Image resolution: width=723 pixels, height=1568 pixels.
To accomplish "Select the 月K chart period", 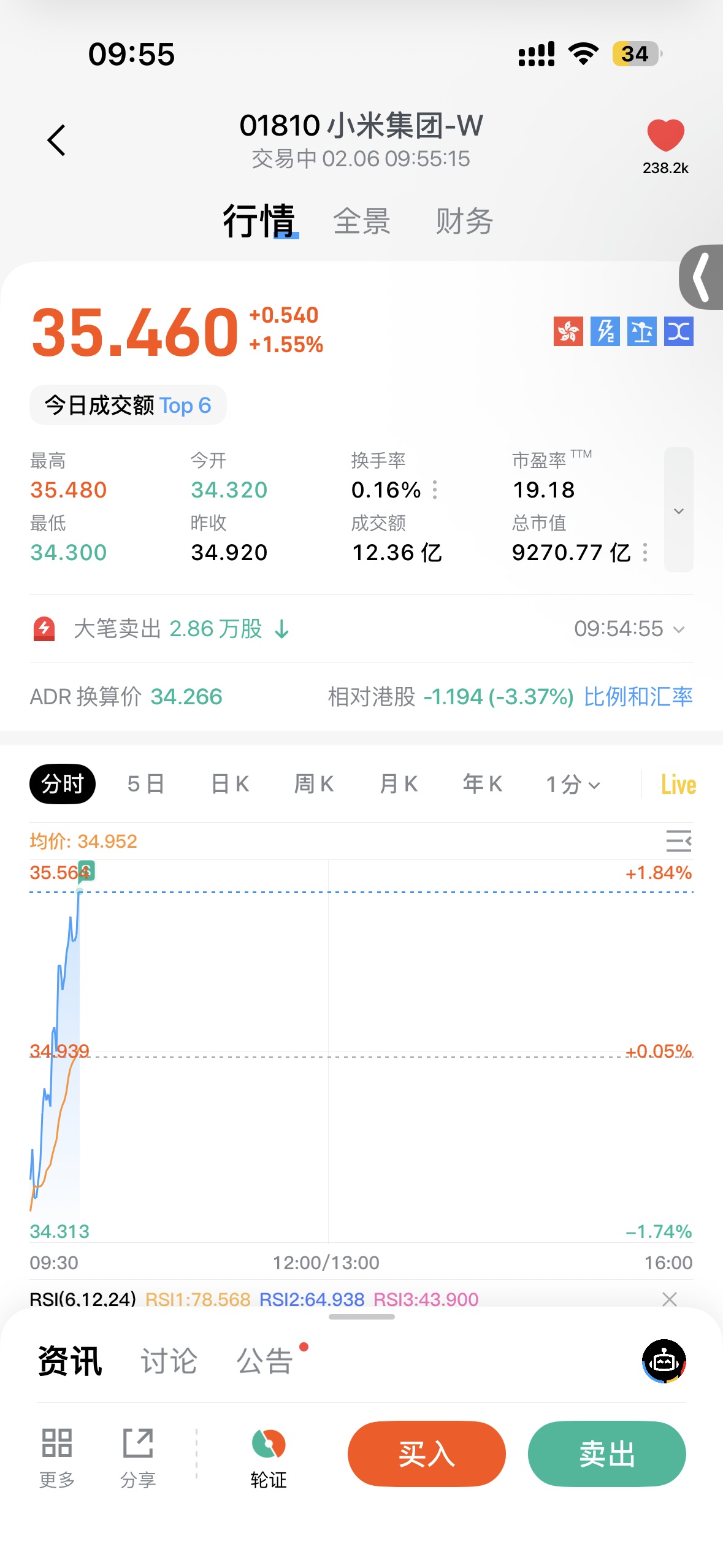I will [399, 784].
